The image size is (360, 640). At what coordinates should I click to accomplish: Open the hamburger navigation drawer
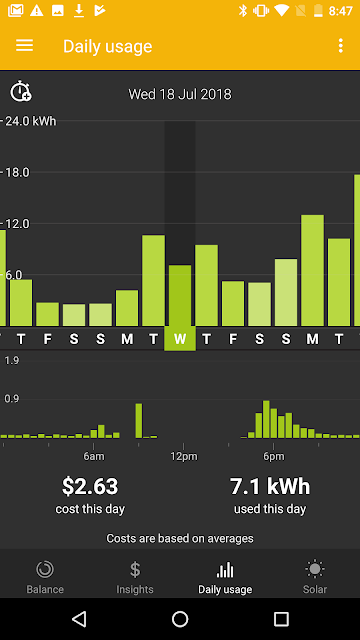point(24,46)
